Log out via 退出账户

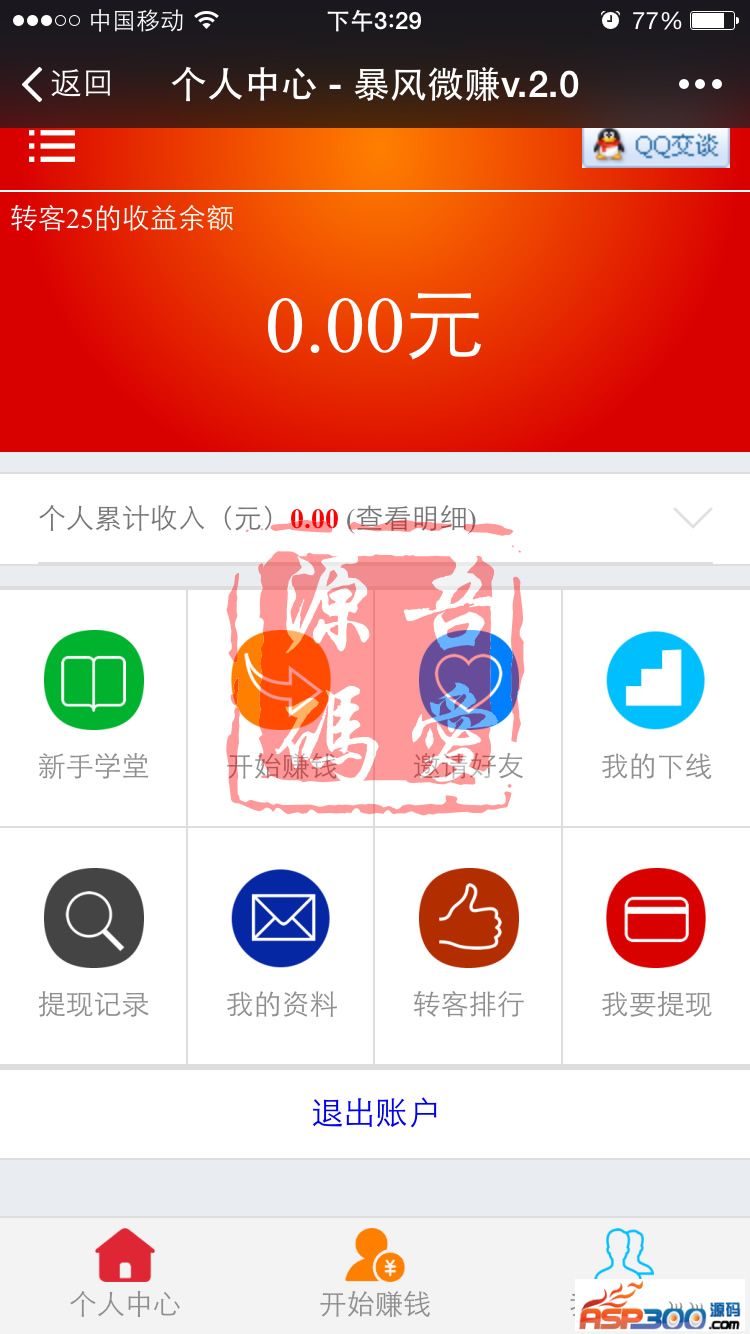click(x=375, y=1113)
